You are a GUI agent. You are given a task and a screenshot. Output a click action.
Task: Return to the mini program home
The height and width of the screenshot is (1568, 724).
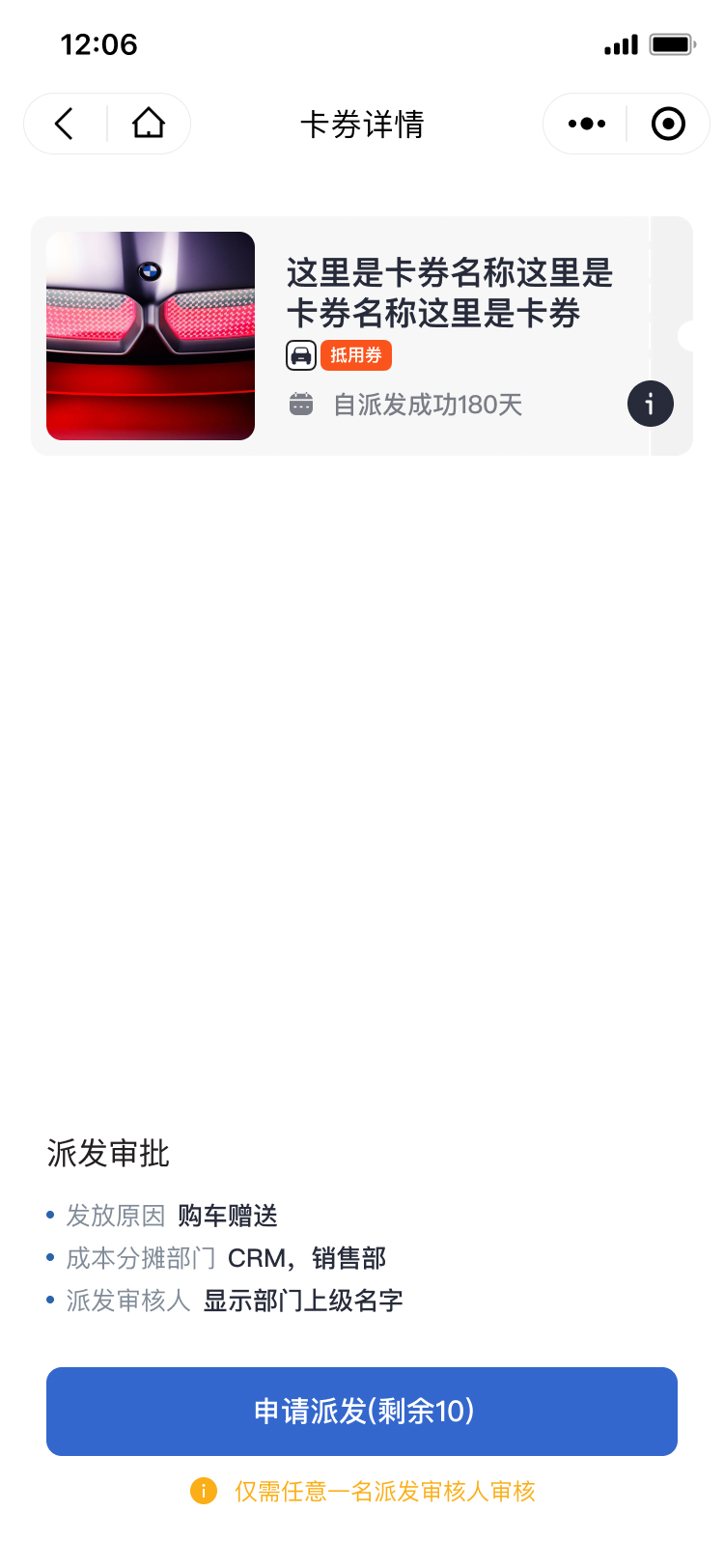[x=149, y=124]
